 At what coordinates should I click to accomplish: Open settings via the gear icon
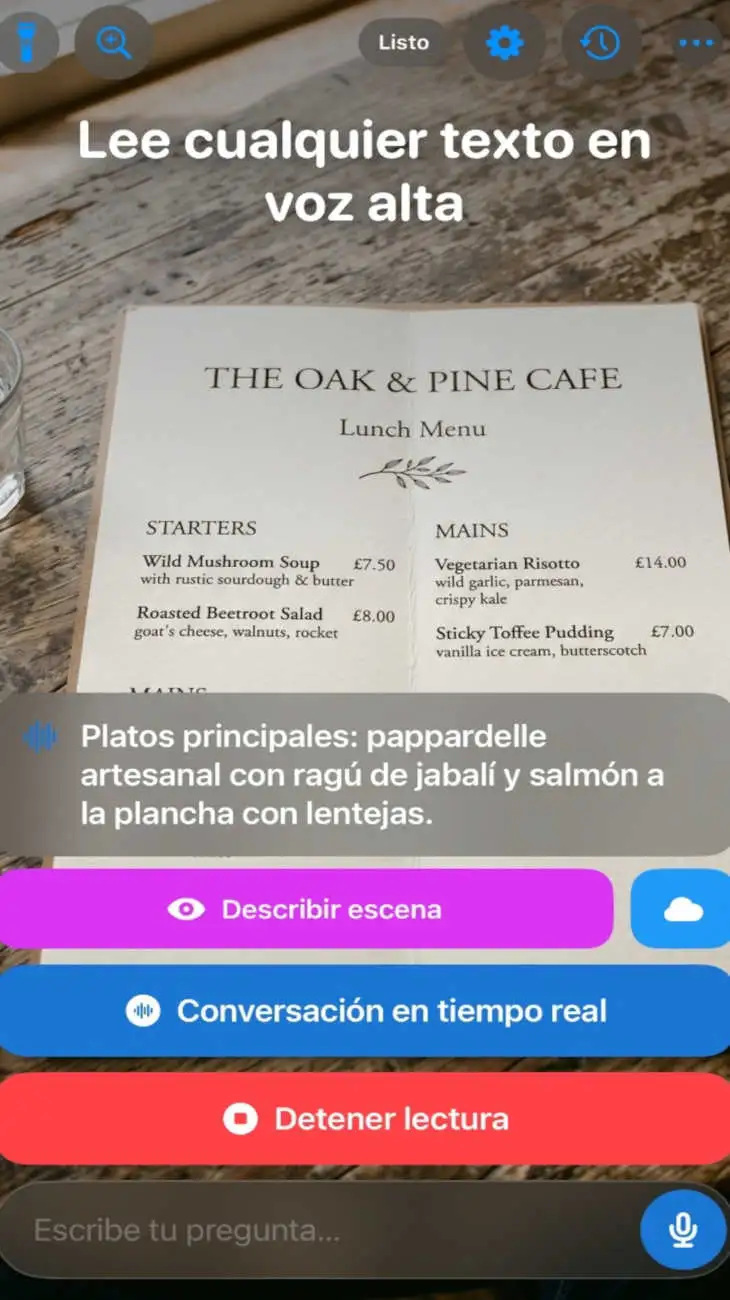coord(504,42)
